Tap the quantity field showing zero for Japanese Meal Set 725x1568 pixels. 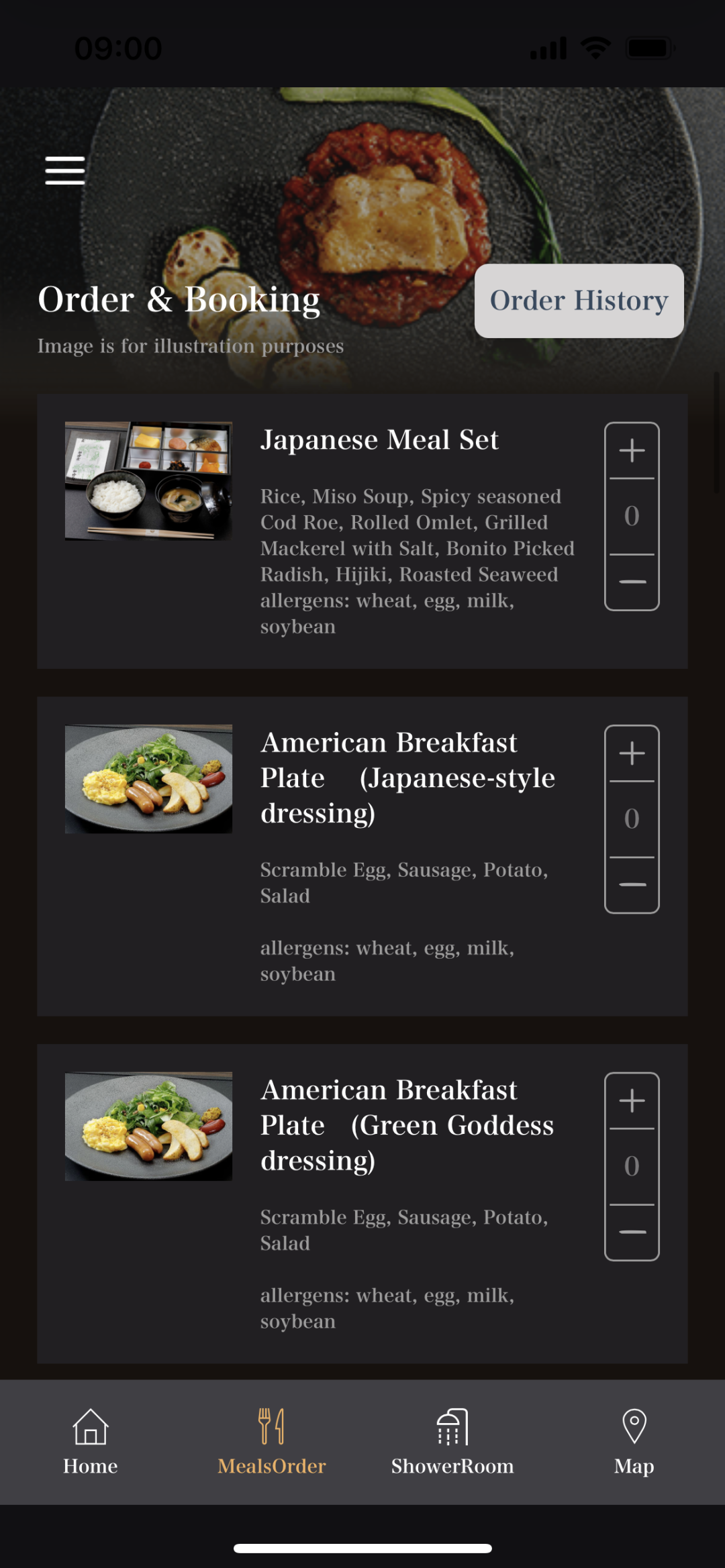tap(632, 515)
